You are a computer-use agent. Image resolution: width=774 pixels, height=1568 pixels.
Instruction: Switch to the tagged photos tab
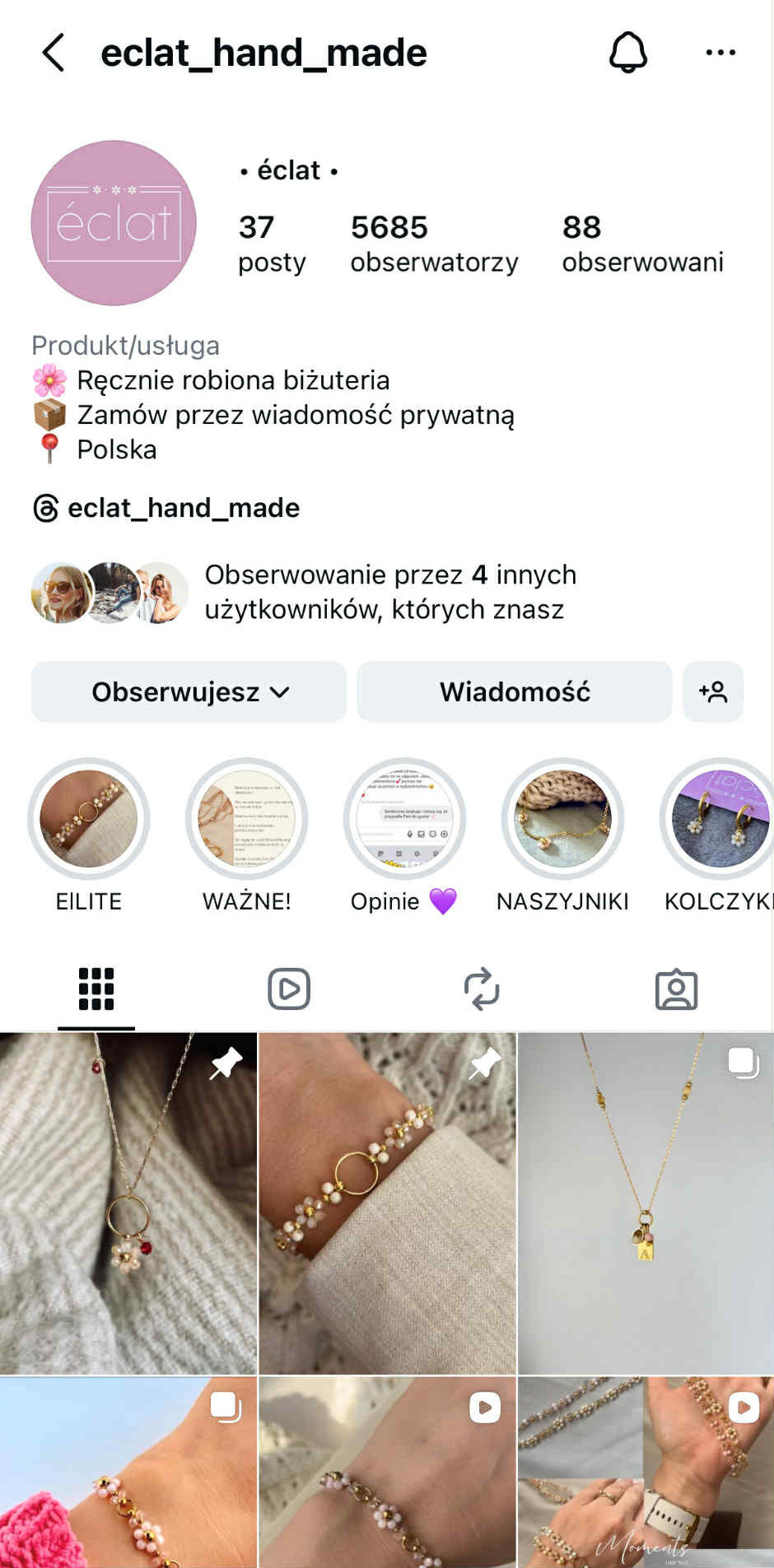click(x=676, y=989)
